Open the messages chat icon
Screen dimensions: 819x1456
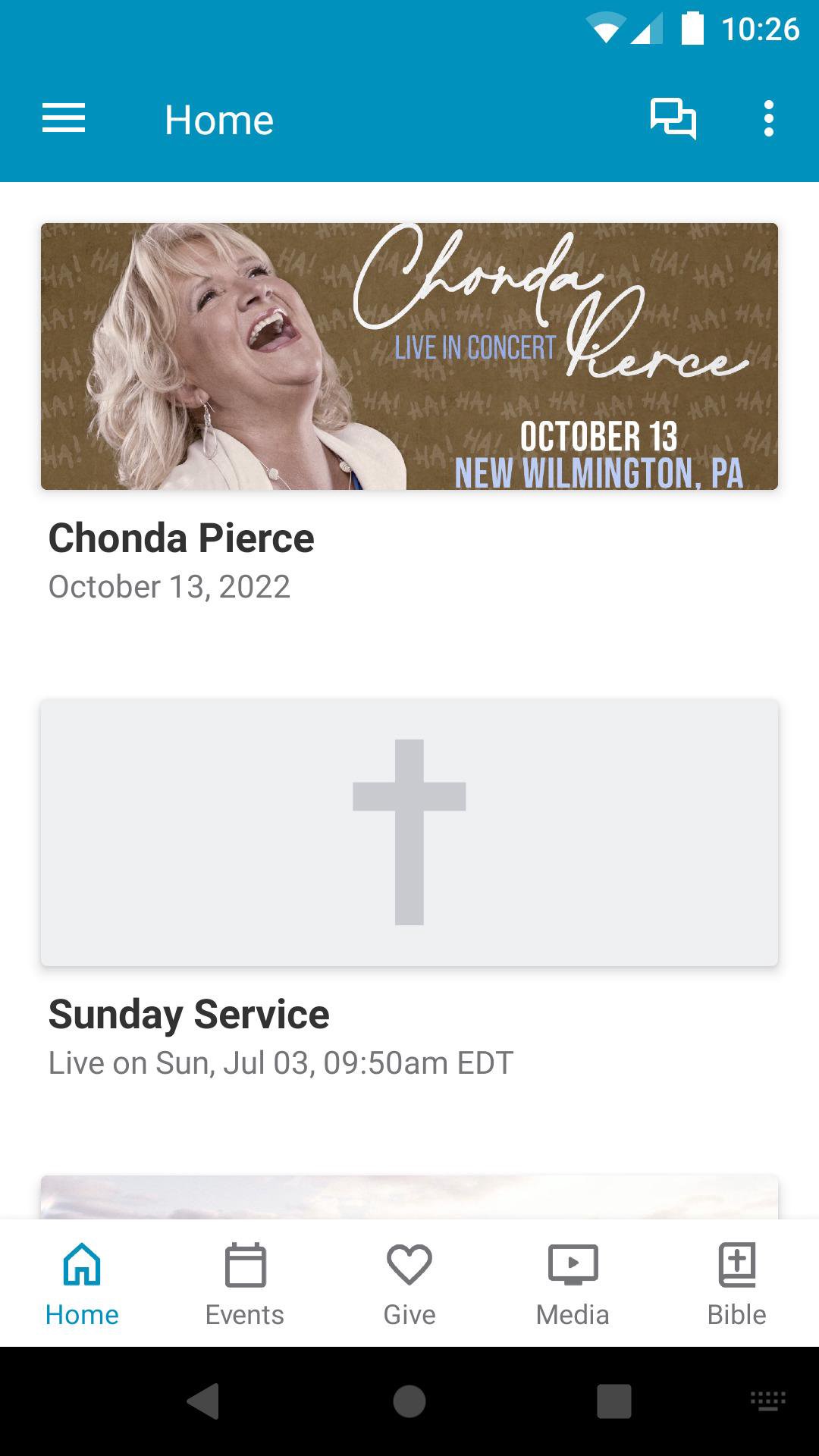coord(673,119)
